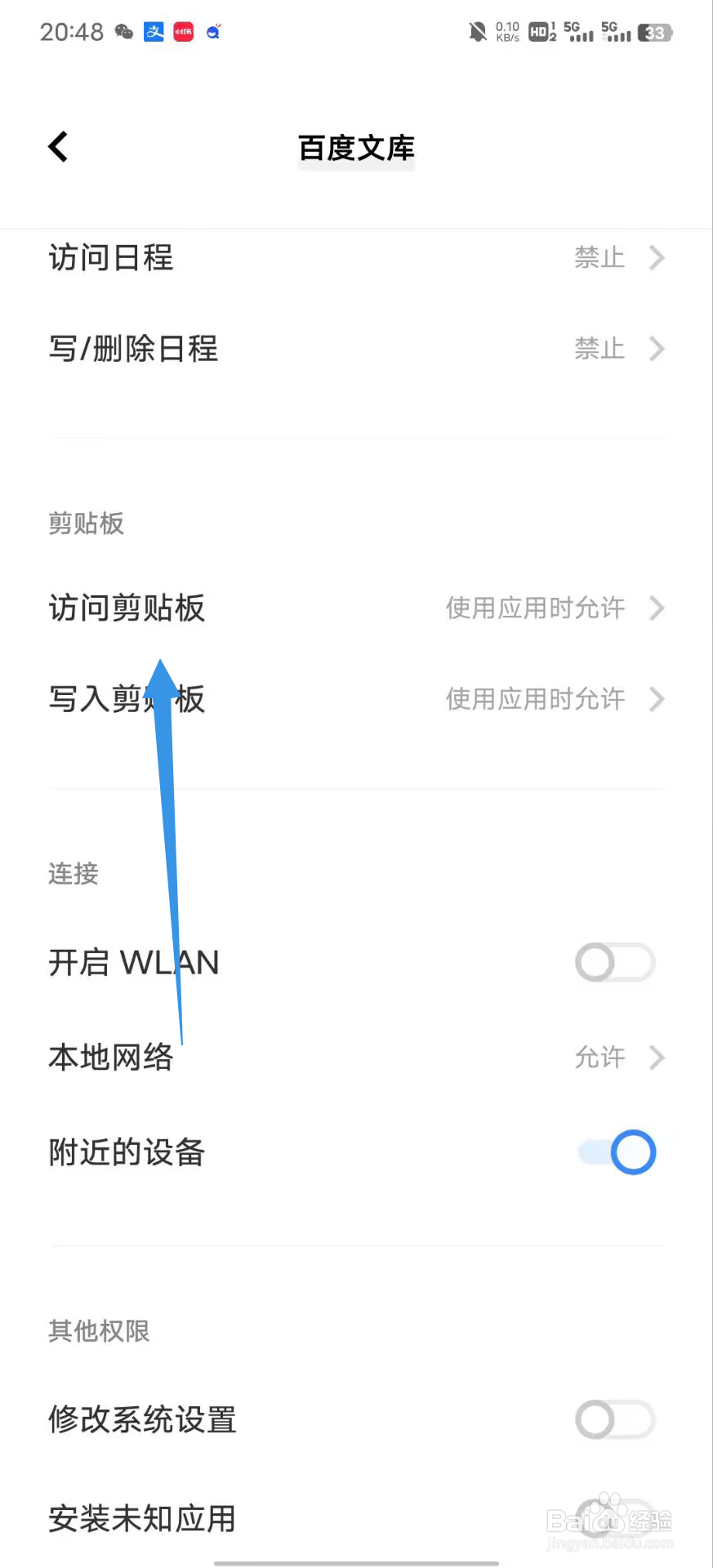Click the Alipay icon in the status bar
Image resolution: width=713 pixels, height=1568 pixels.
154,31
